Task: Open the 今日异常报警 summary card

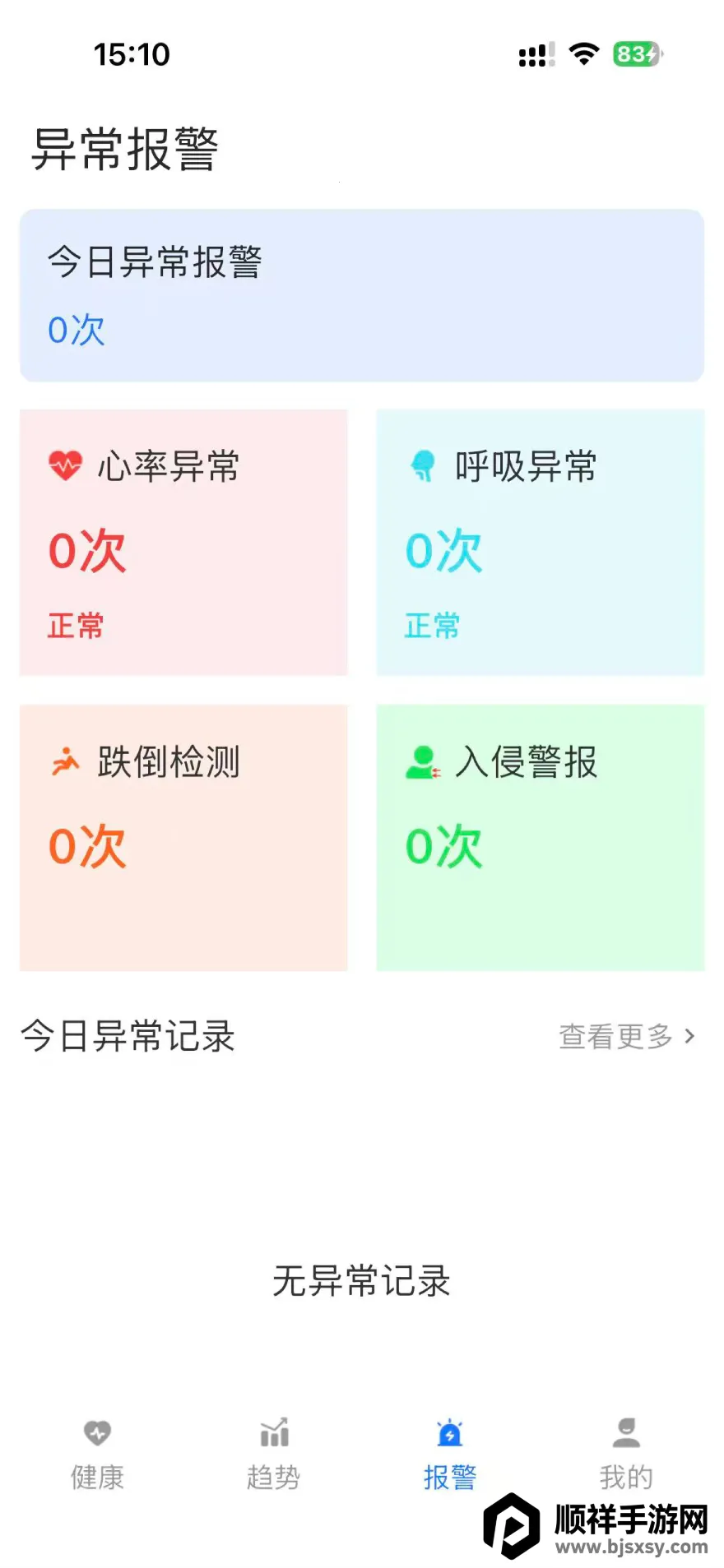Action: coord(362,295)
